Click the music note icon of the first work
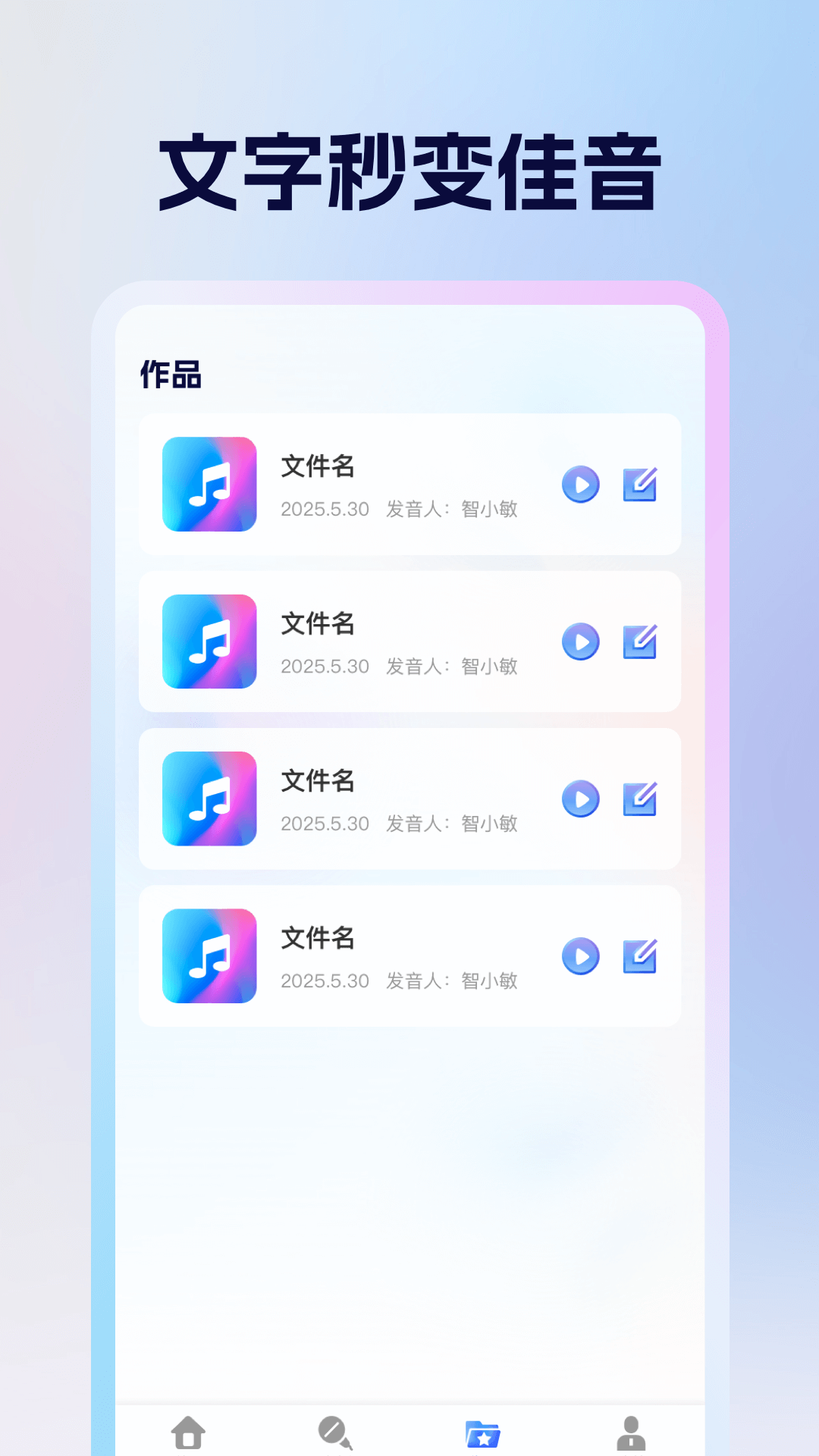Screen dimensions: 819x1456 [x=209, y=485]
